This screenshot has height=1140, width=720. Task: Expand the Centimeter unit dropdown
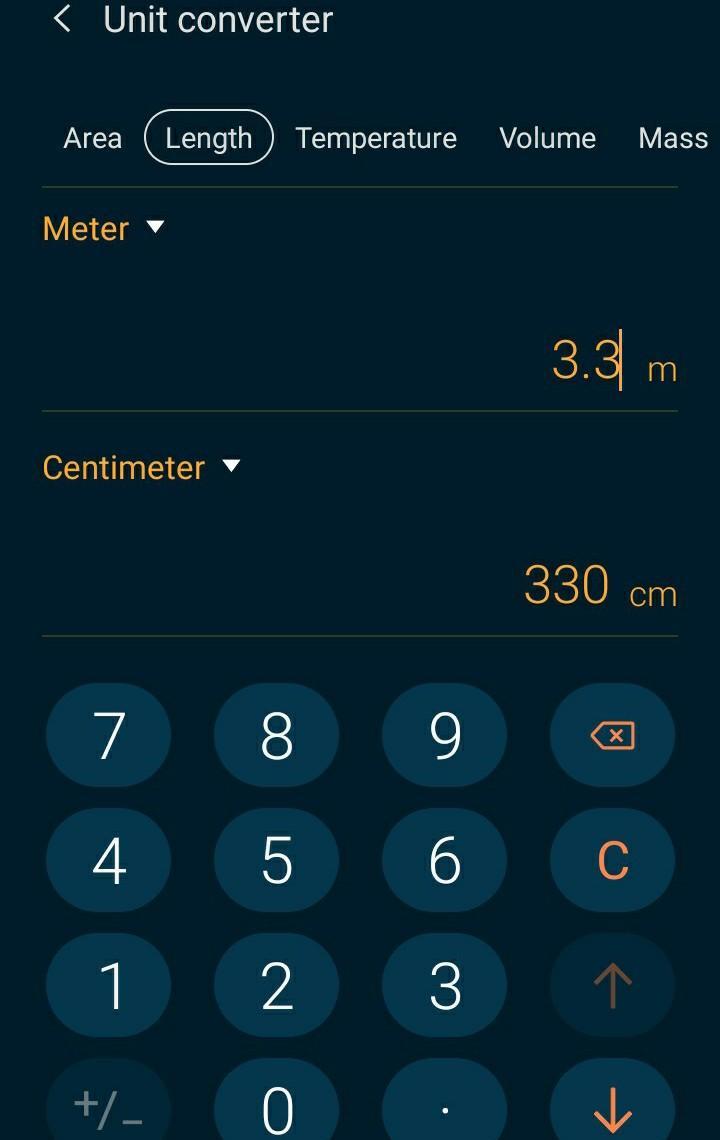pyautogui.click(x=141, y=467)
